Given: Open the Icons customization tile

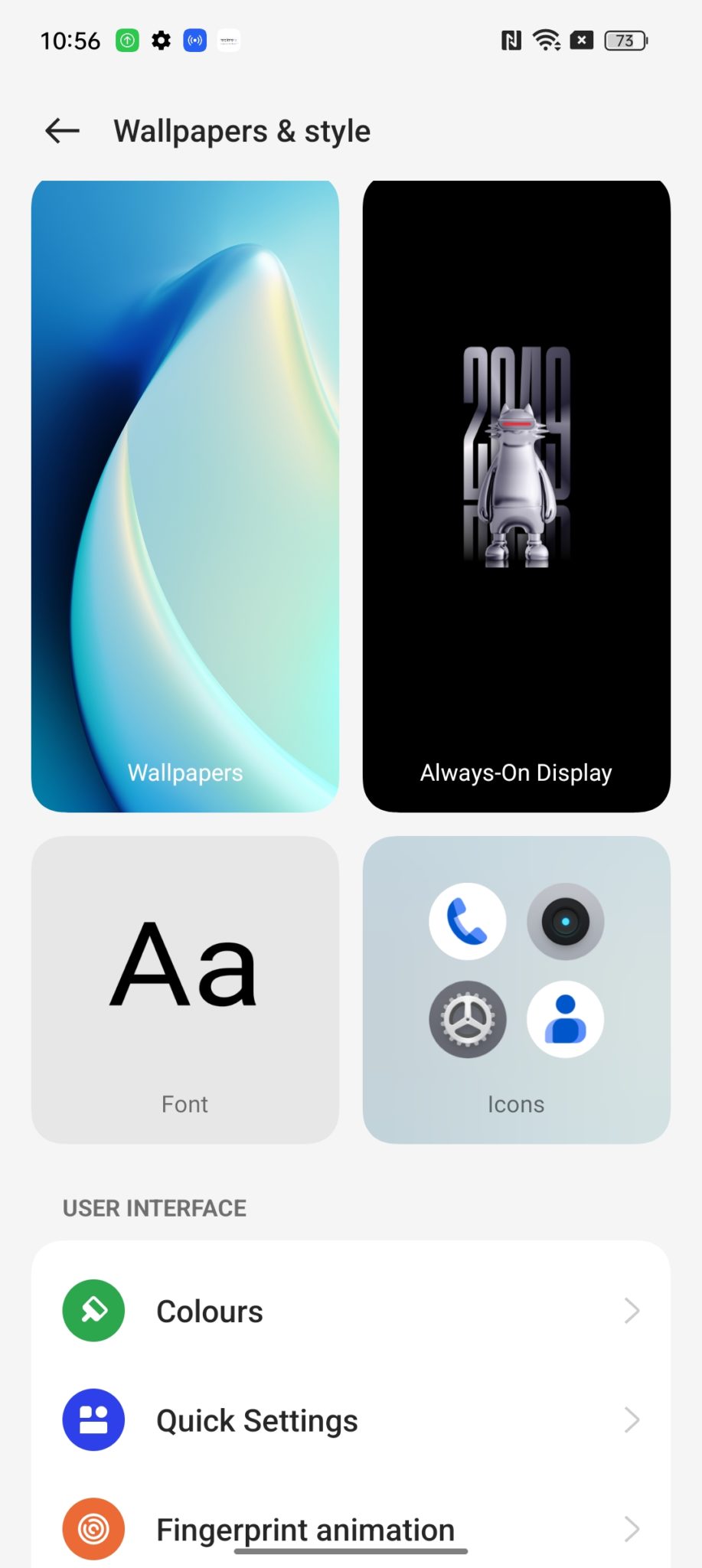Looking at the screenshot, I should tap(516, 989).
